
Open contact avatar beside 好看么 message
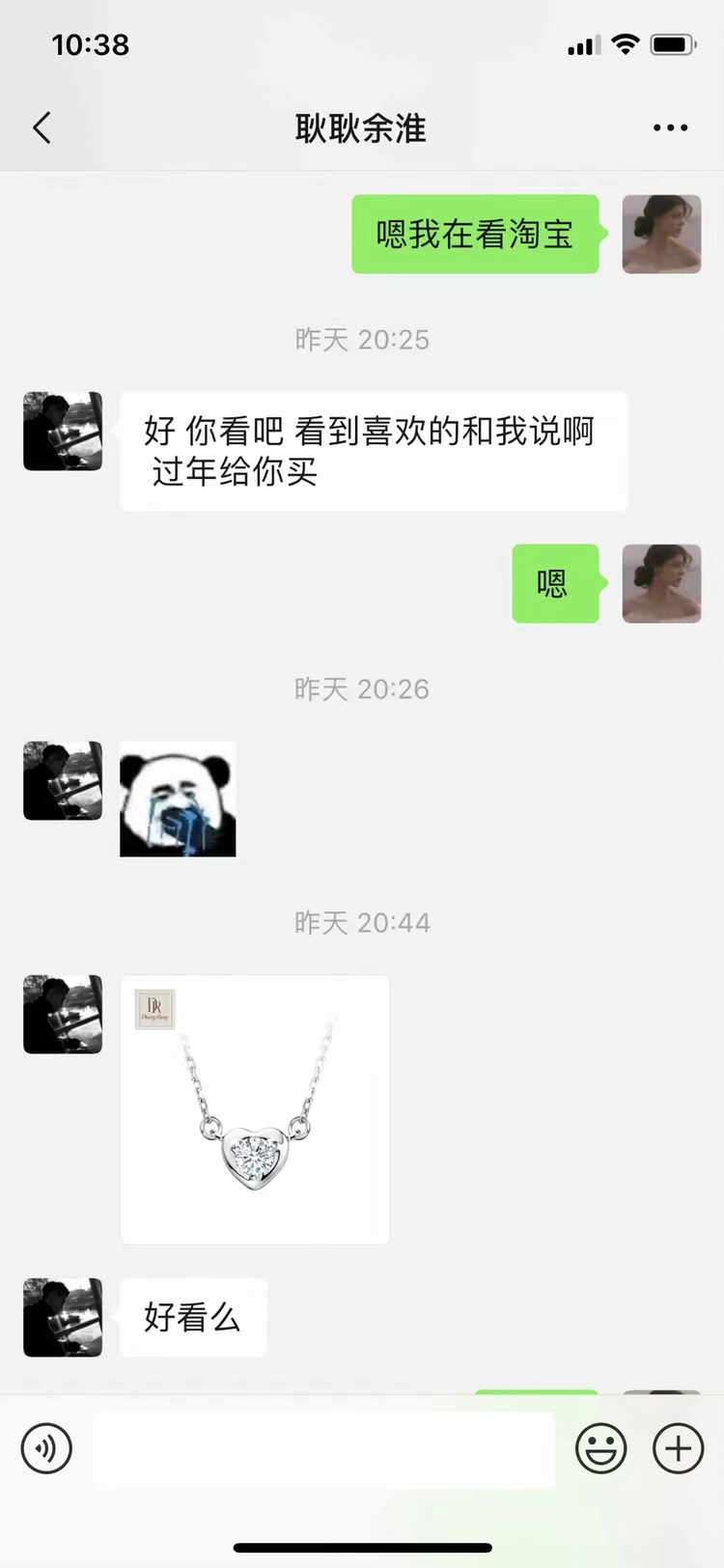(63, 1317)
